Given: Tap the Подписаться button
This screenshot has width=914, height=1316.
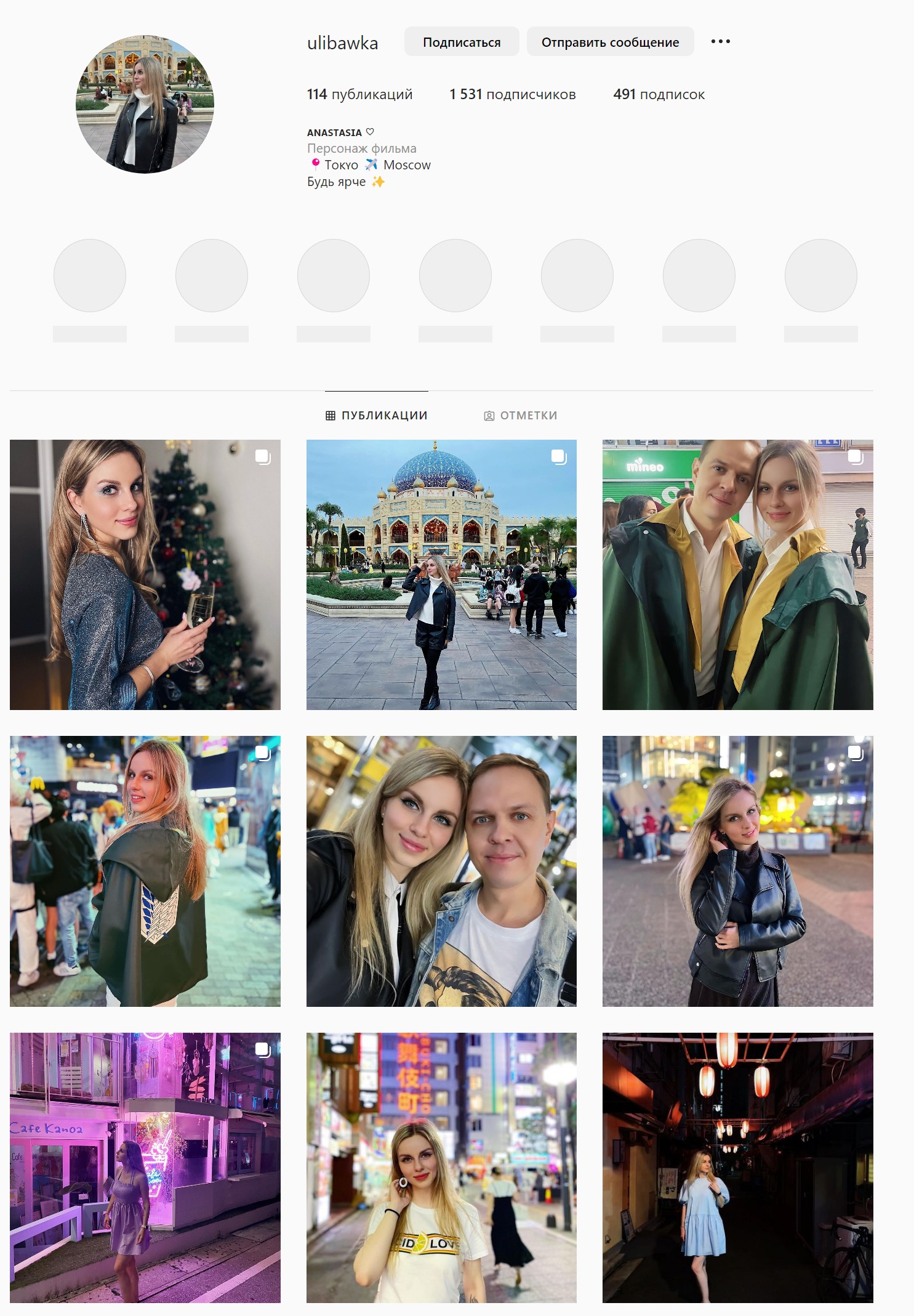Looking at the screenshot, I should pyautogui.click(x=462, y=42).
